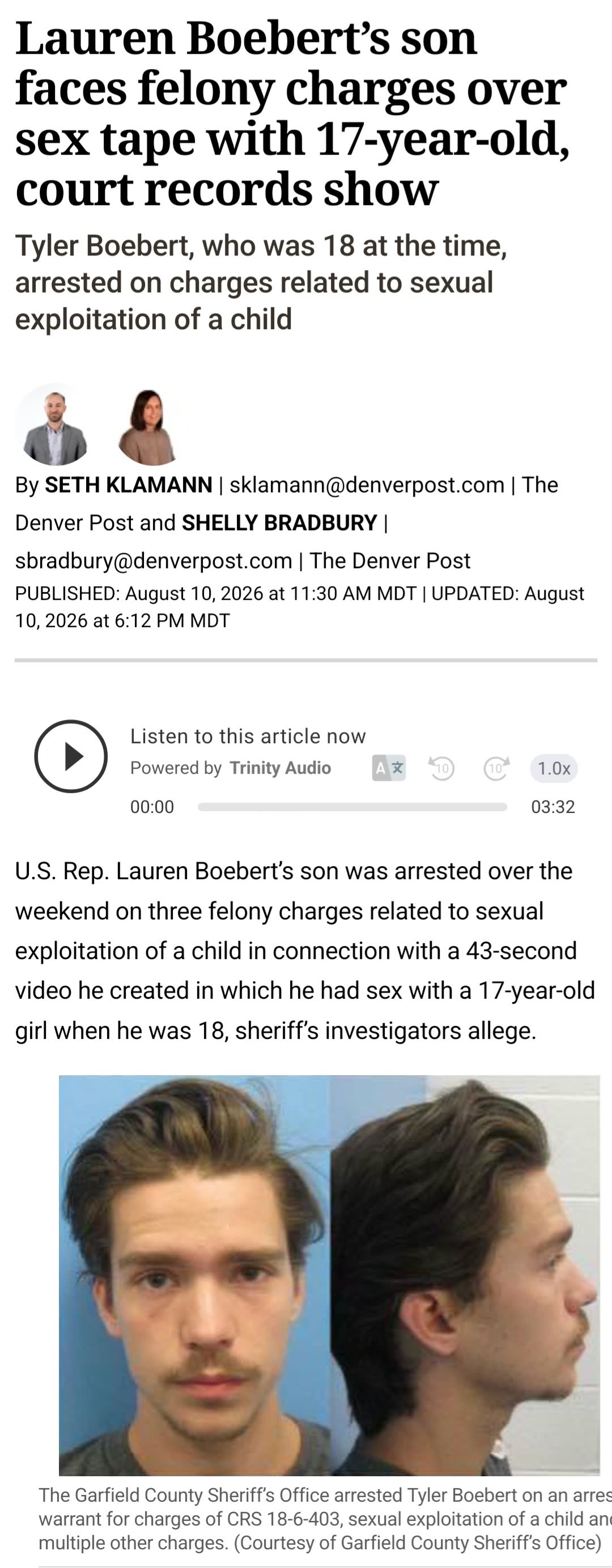612x1568 pixels.
Task: Open Shelly Bradbury's author page
Action: click(x=279, y=523)
